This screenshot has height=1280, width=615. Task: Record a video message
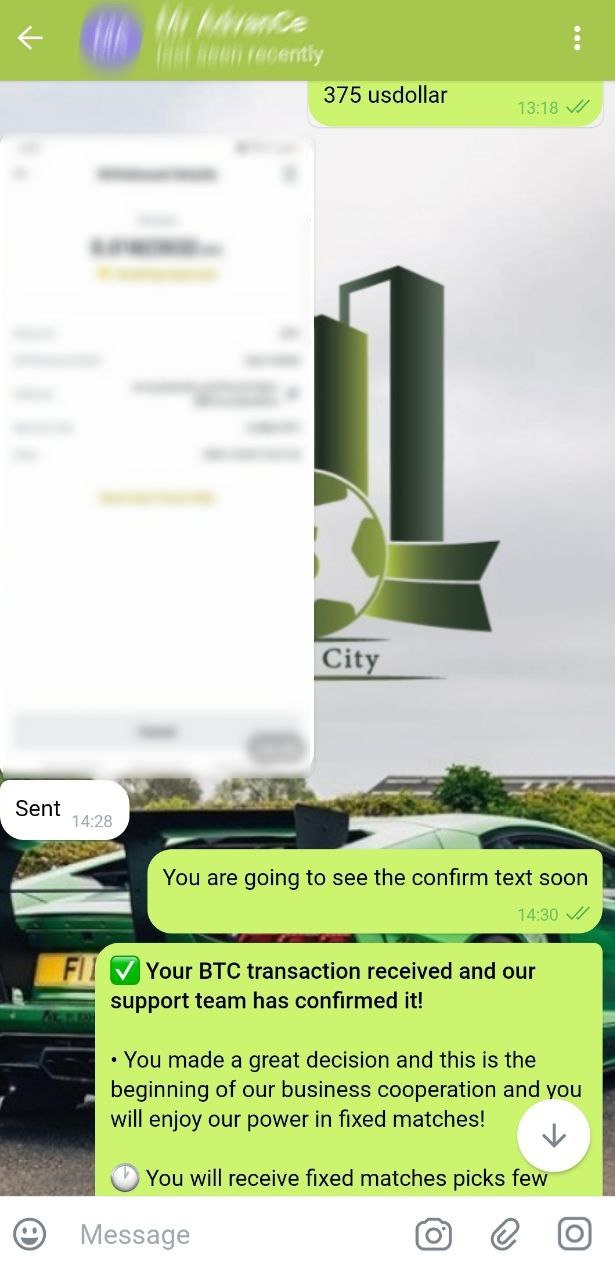click(574, 1234)
